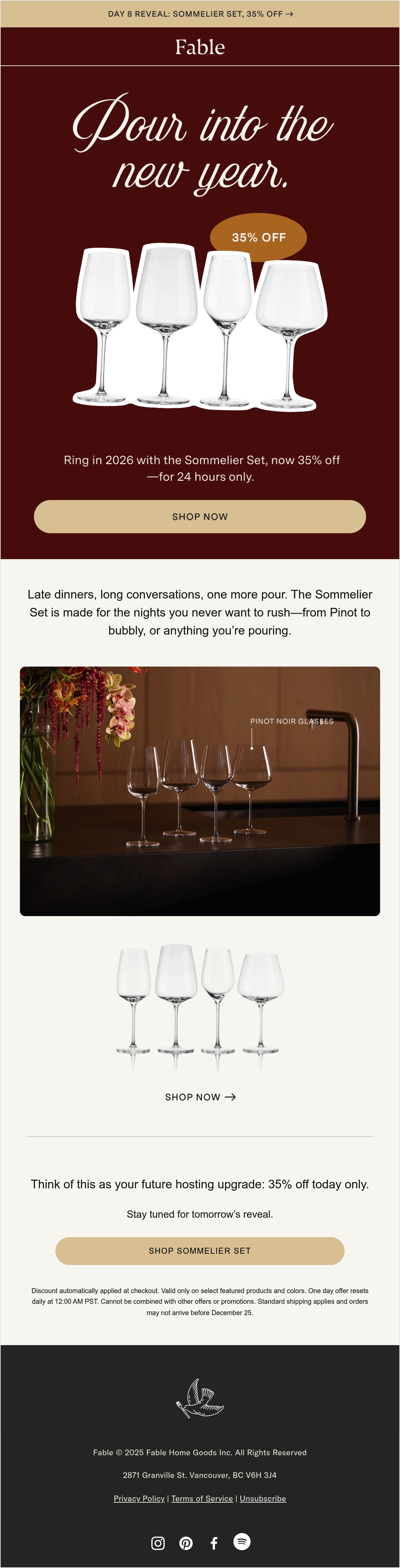Open Fable's Spotify profile
Image resolution: width=400 pixels, height=1568 pixels.
(242, 1541)
